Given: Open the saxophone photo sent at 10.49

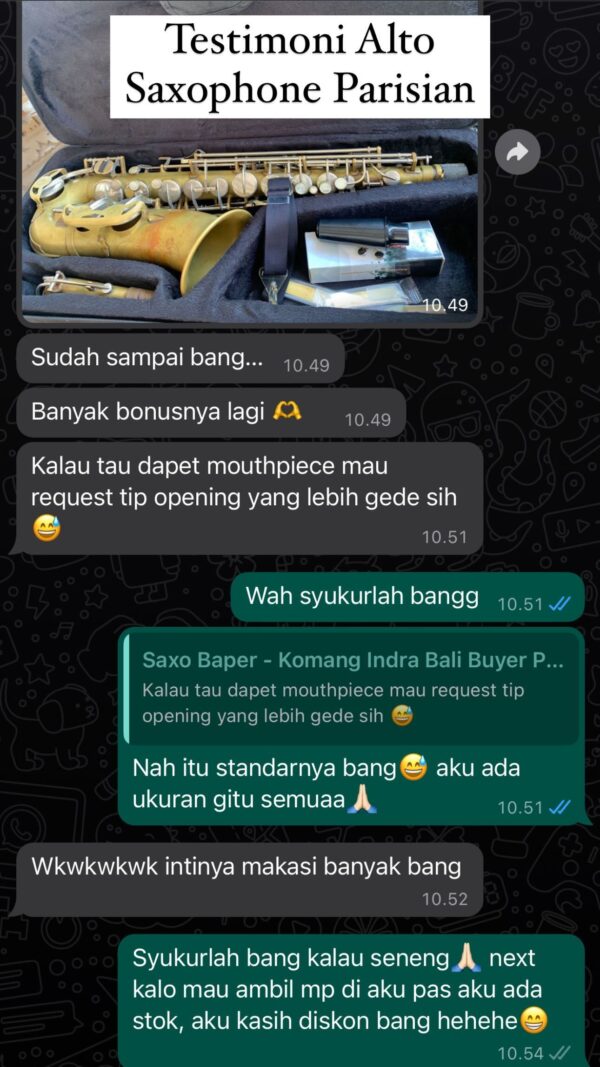Looking at the screenshot, I should point(250,220).
